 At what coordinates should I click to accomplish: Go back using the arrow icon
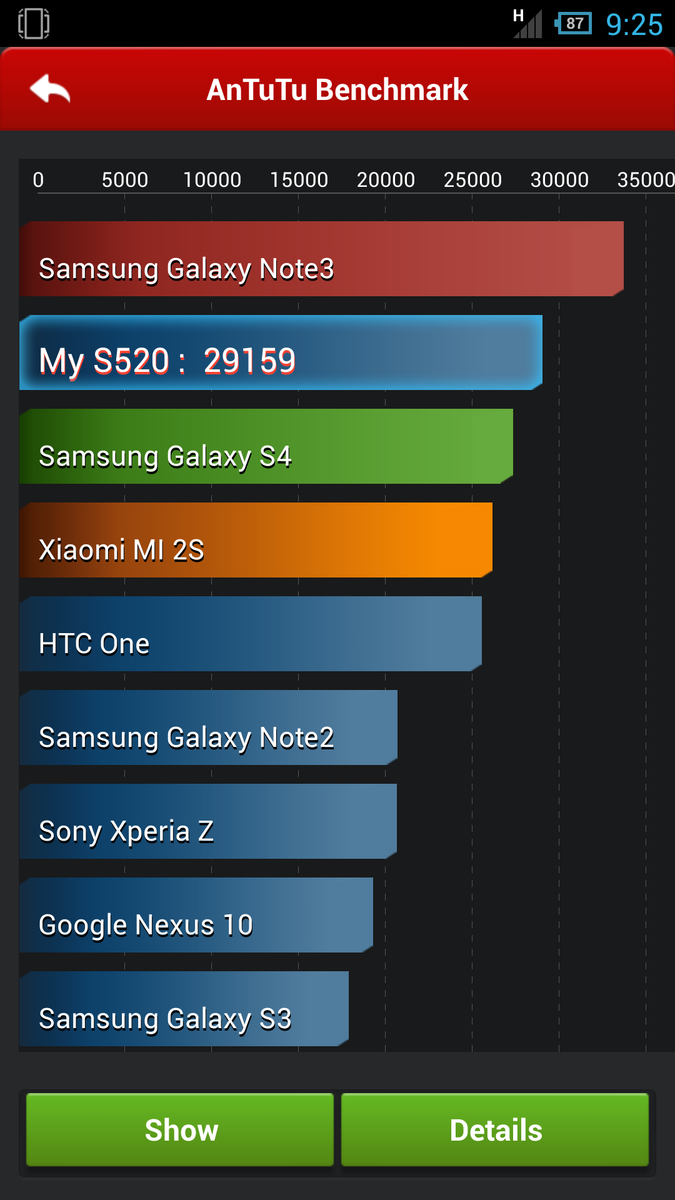pyautogui.click(x=50, y=90)
